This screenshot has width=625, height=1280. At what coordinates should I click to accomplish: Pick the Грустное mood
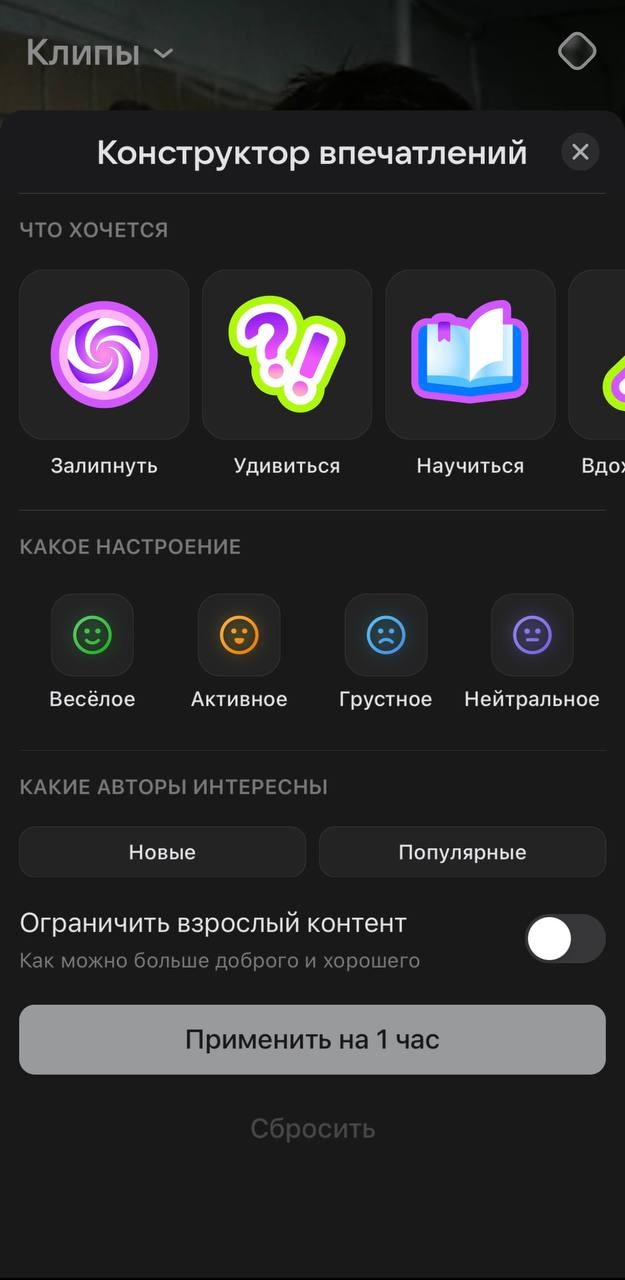click(x=386, y=635)
